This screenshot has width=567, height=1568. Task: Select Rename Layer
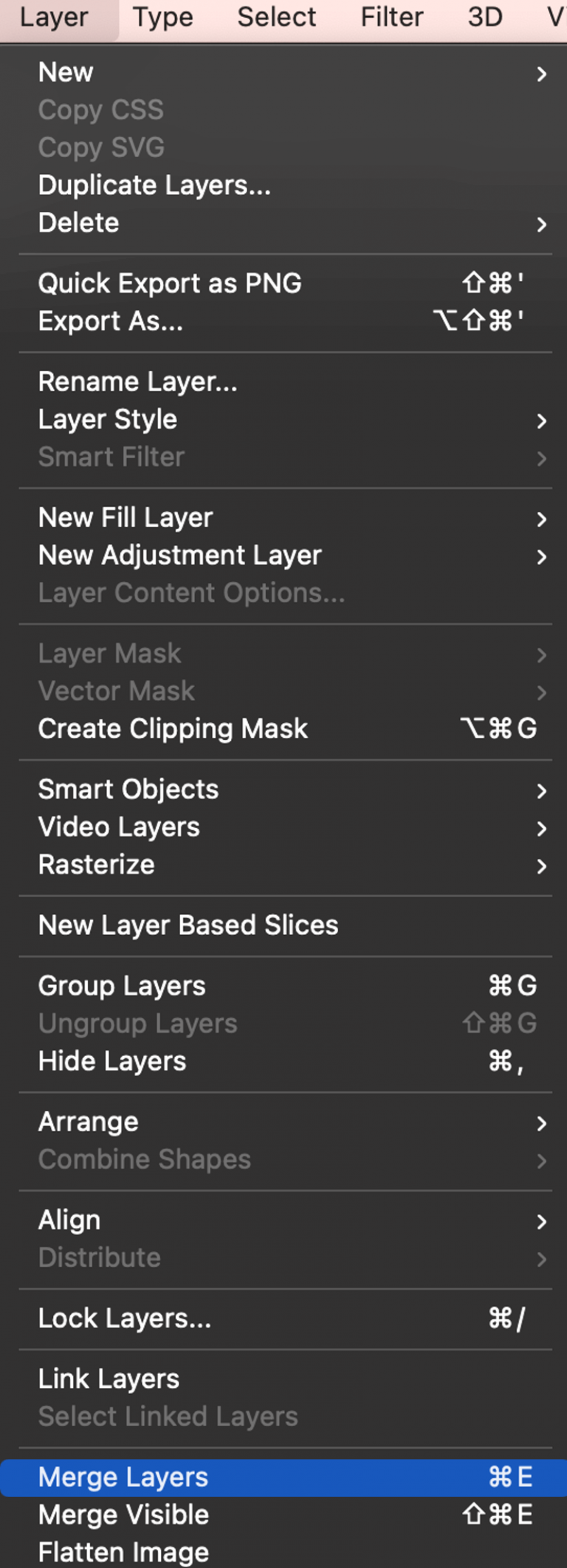coord(137,381)
